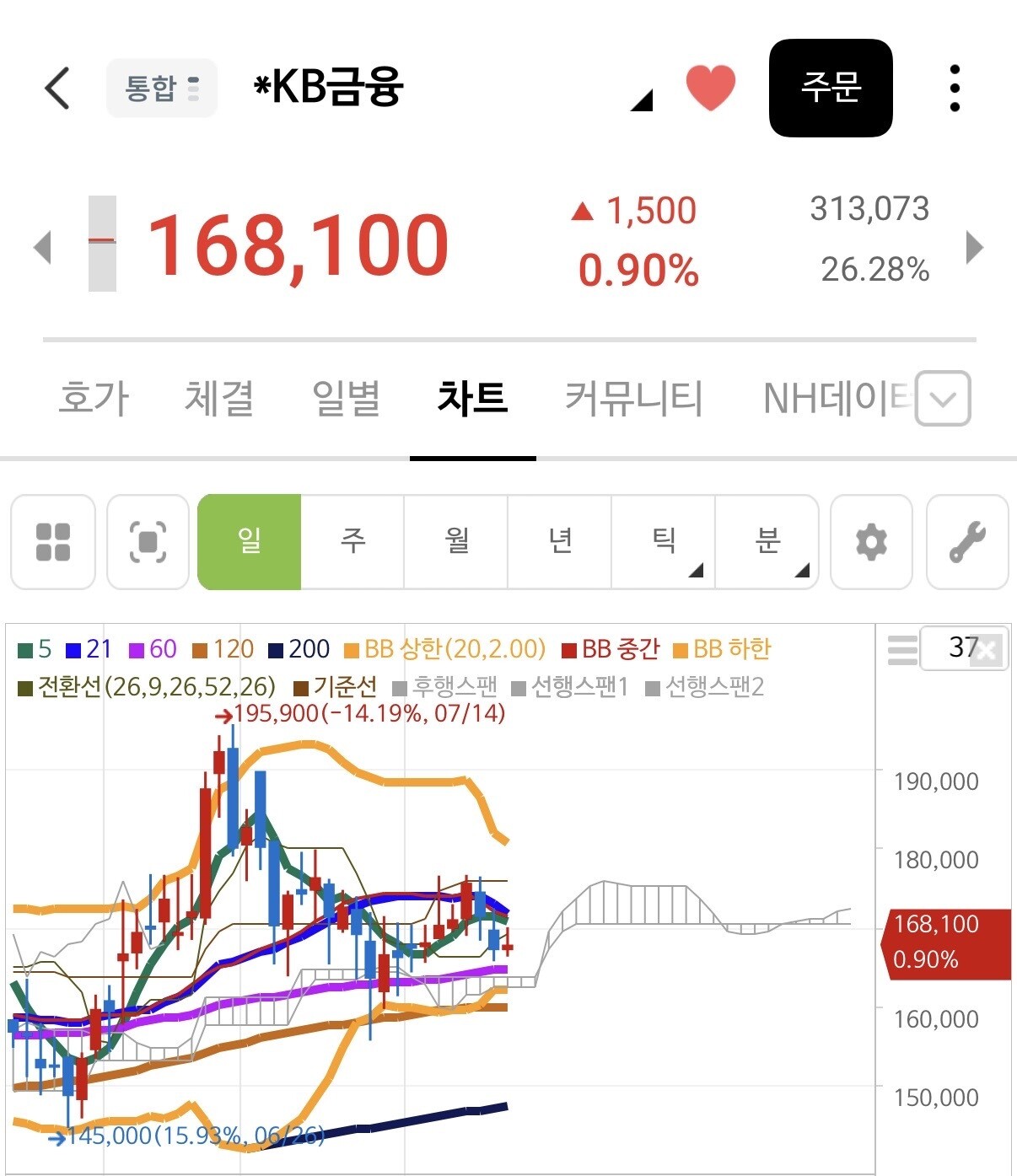Tap the fullscreen chart frame icon
This screenshot has height=1176, width=1017.
pyautogui.click(x=148, y=541)
